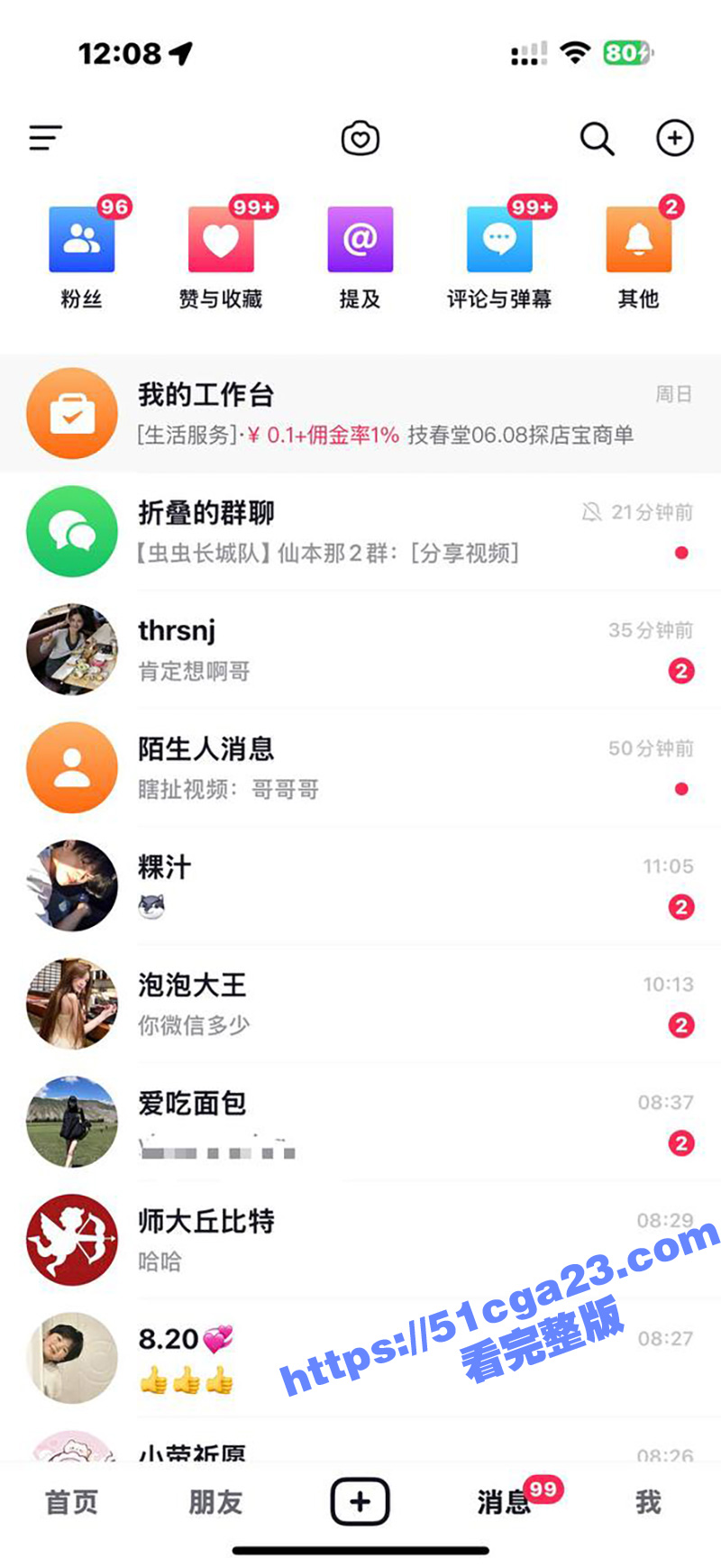Toggle mute on 折叠的群聊 notification bell

[x=592, y=512]
